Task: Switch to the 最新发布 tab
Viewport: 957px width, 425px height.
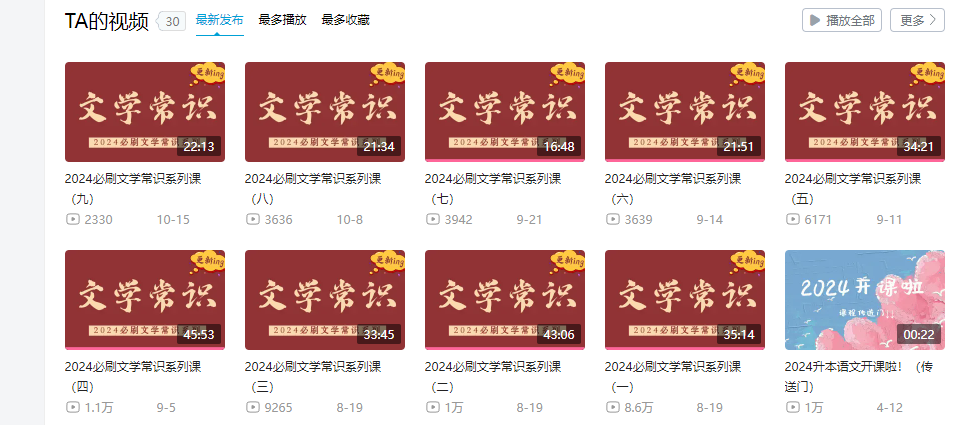Action: click(x=219, y=20)
